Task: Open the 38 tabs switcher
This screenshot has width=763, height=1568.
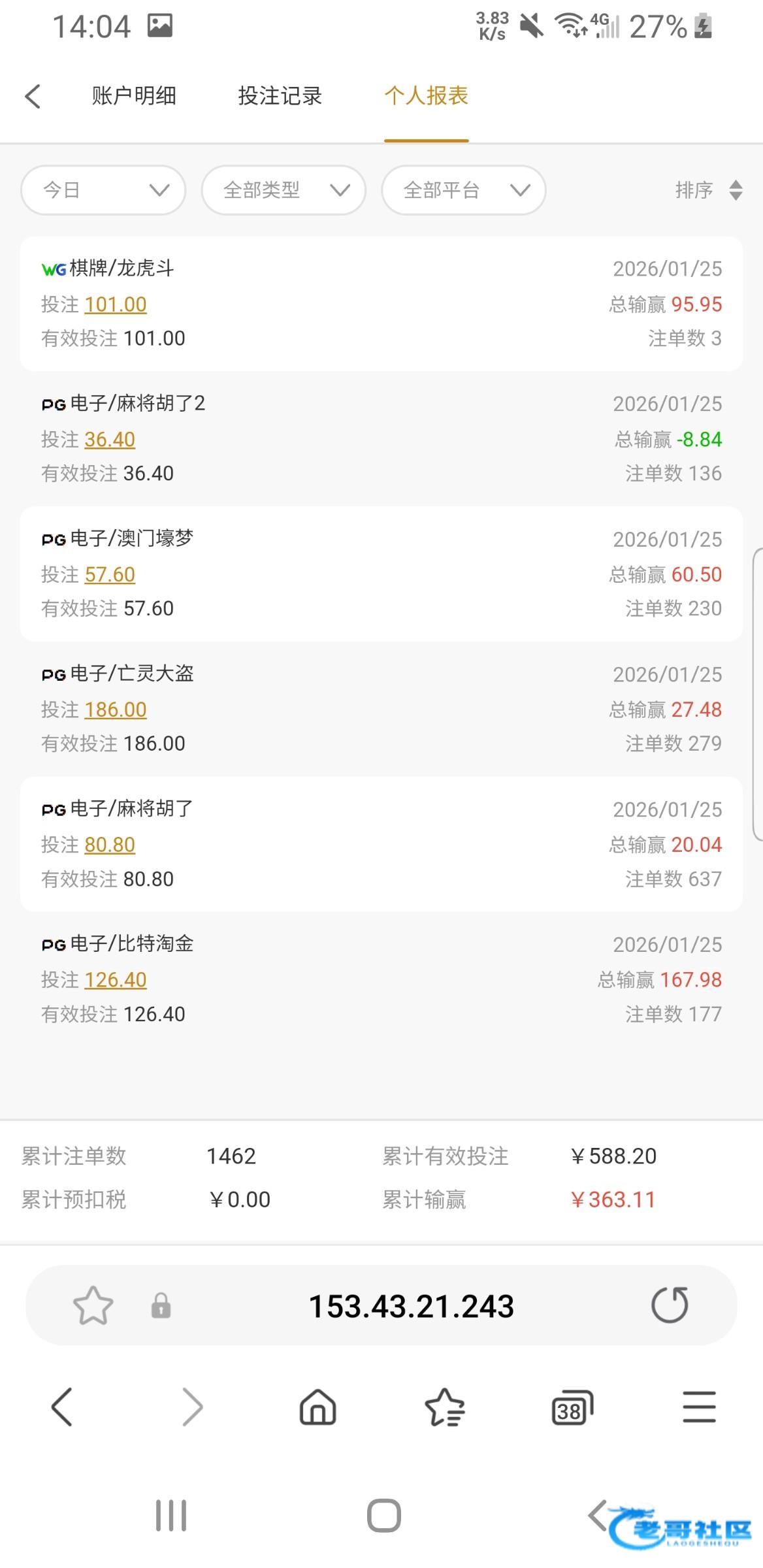Action: click(x=572, y=1407)
